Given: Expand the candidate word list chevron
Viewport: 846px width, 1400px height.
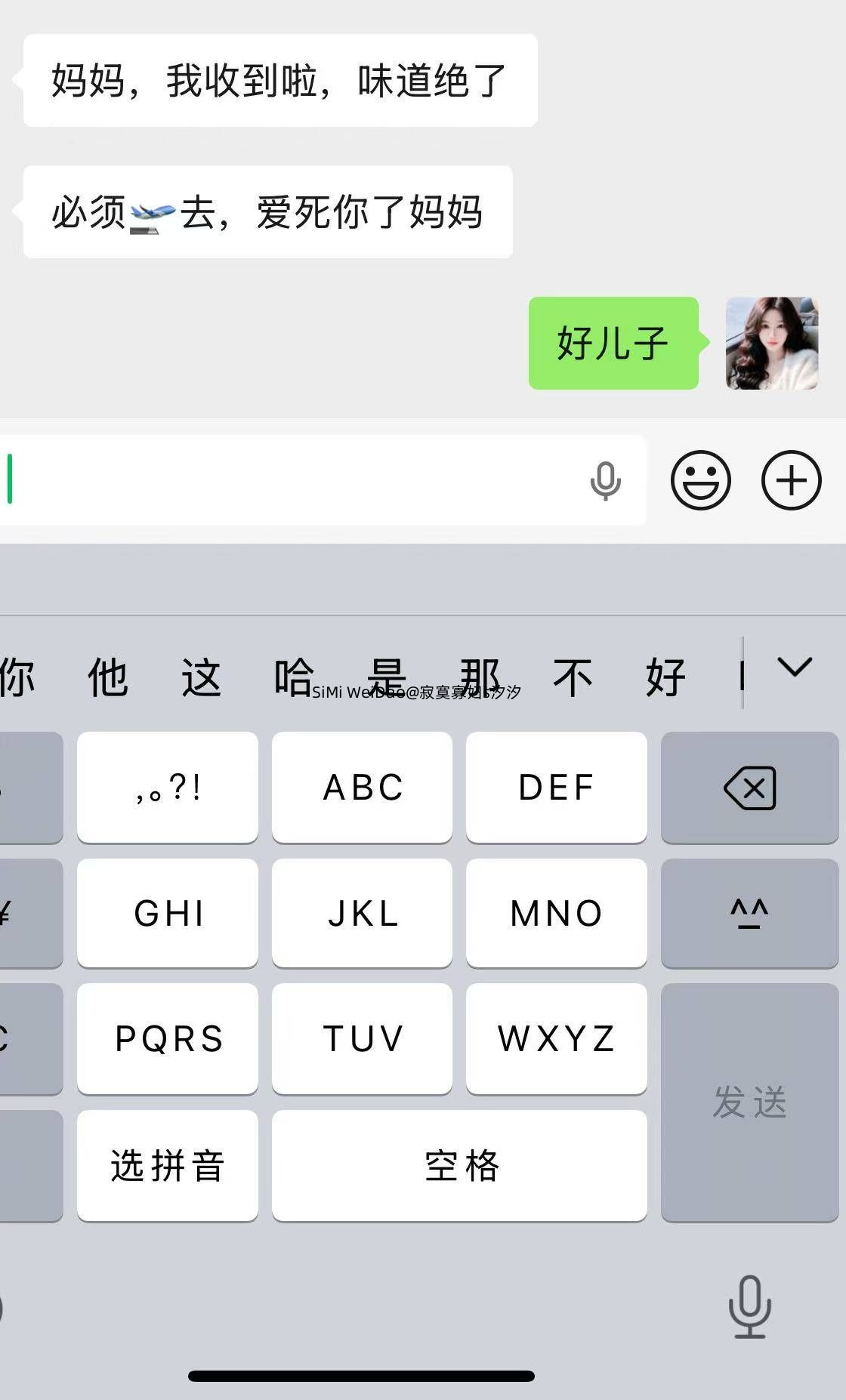Looking at the screenshot, I should tap(794, 668).
